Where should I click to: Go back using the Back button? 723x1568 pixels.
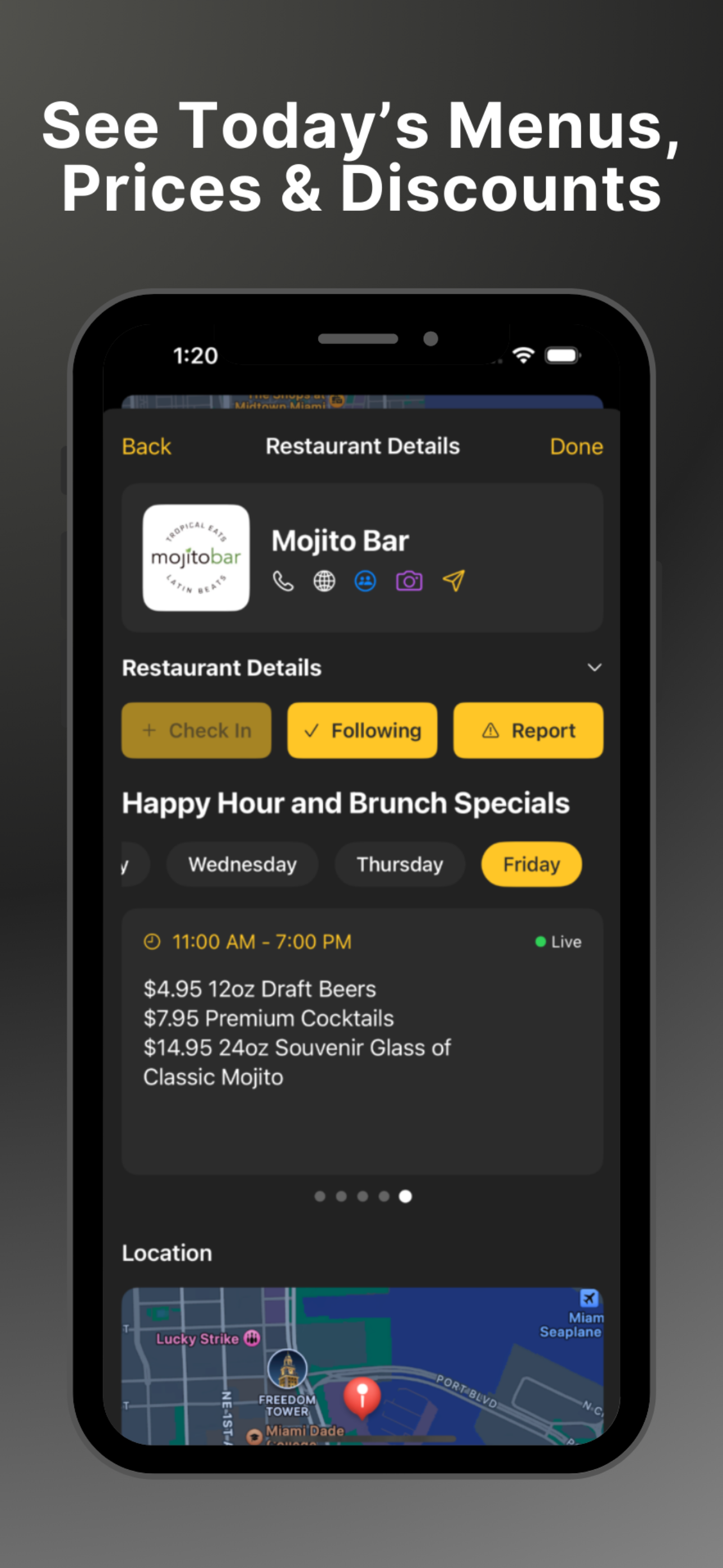click(146, 446)
